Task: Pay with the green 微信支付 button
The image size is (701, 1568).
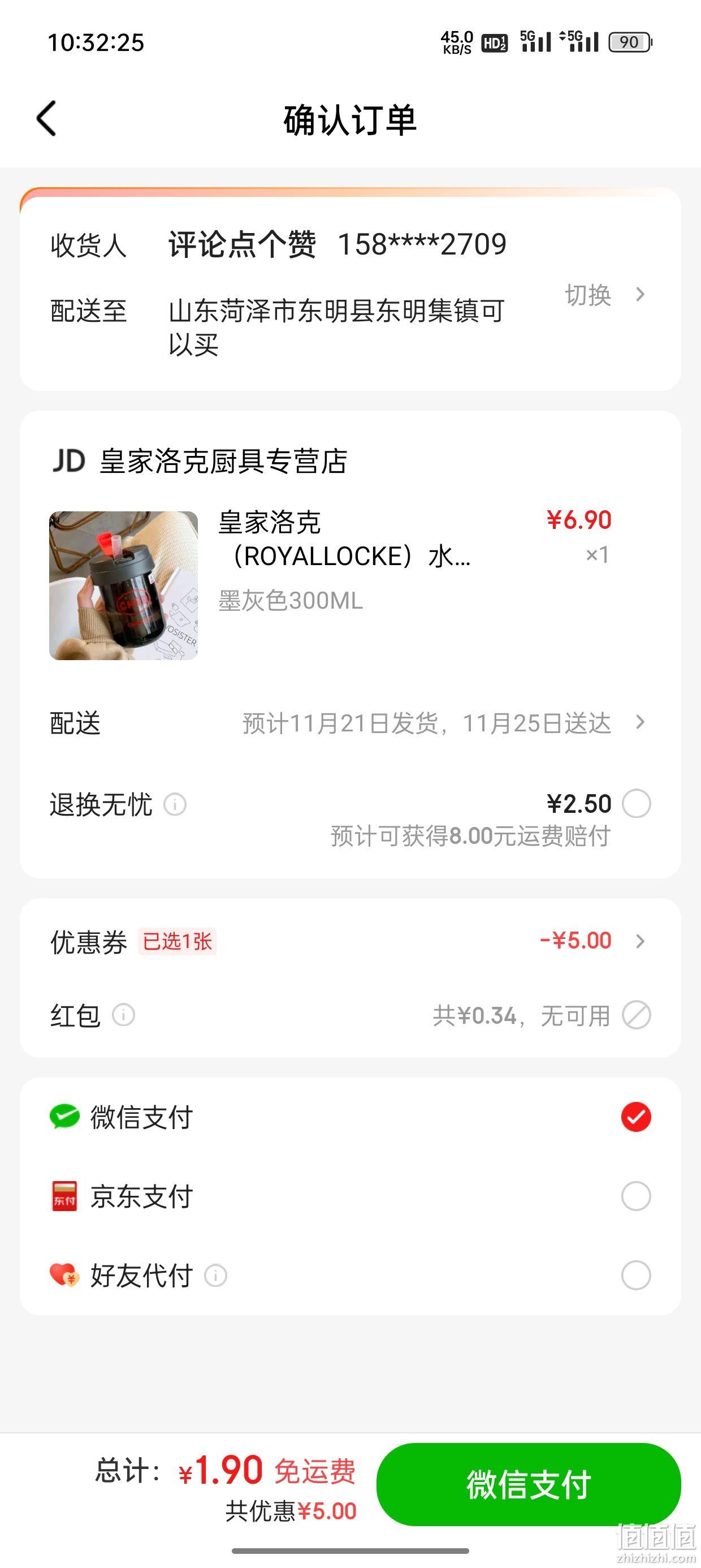Action: (x=528, y=1484)
